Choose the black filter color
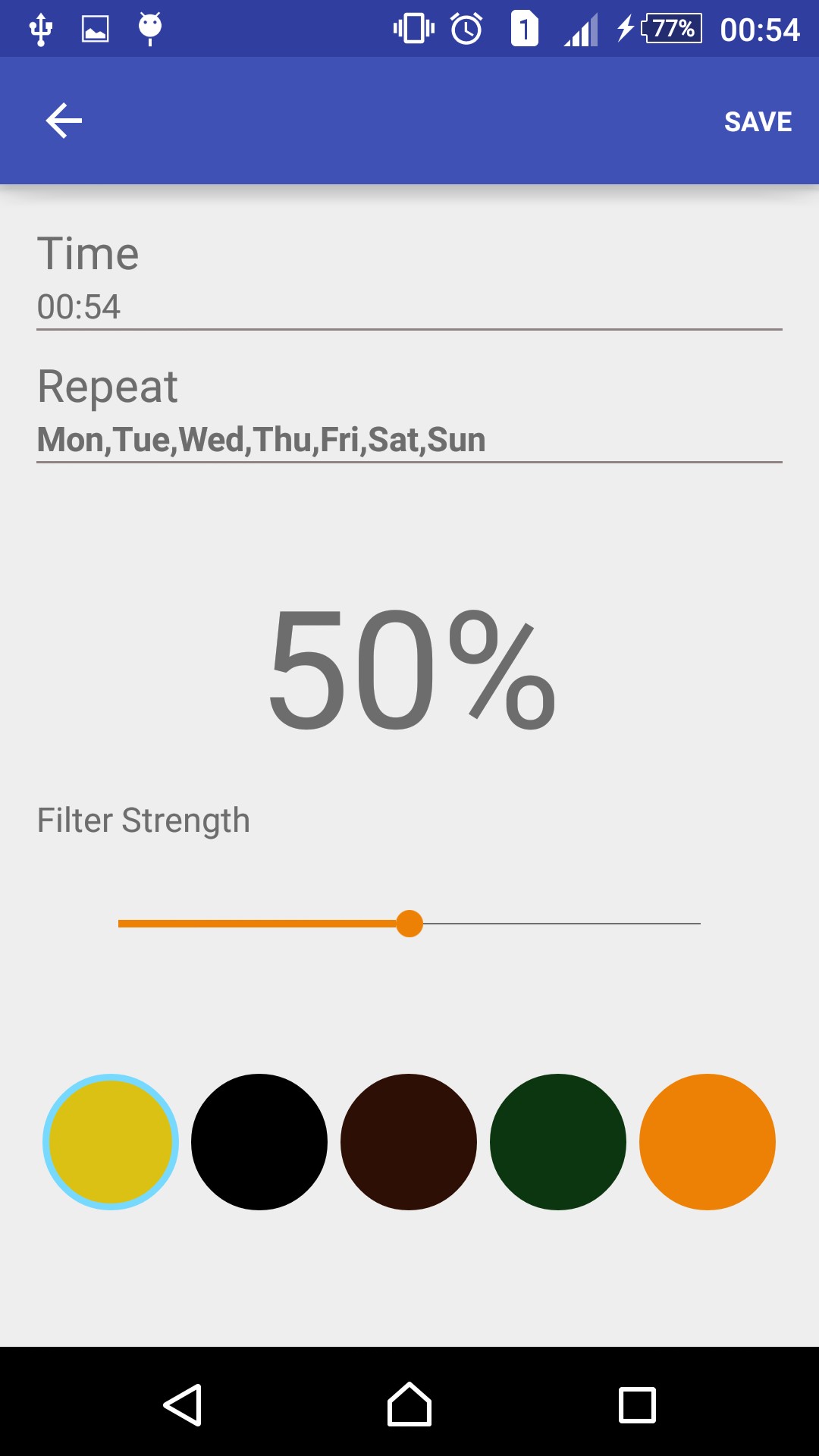Viewport: 819px width, 1456px height. [259, 1142]
